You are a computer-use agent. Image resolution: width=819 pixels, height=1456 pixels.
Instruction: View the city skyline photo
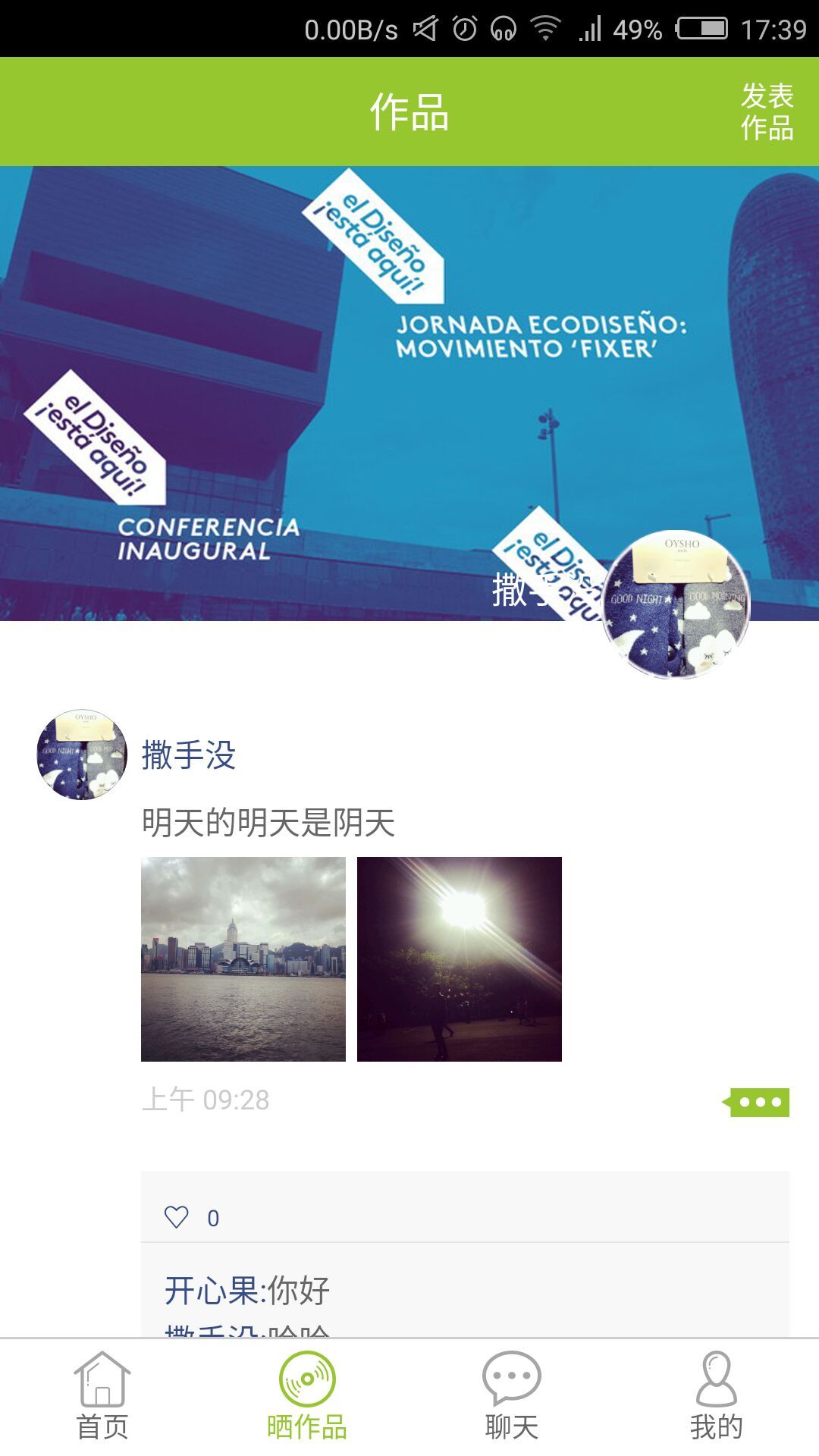coord(243,959)
